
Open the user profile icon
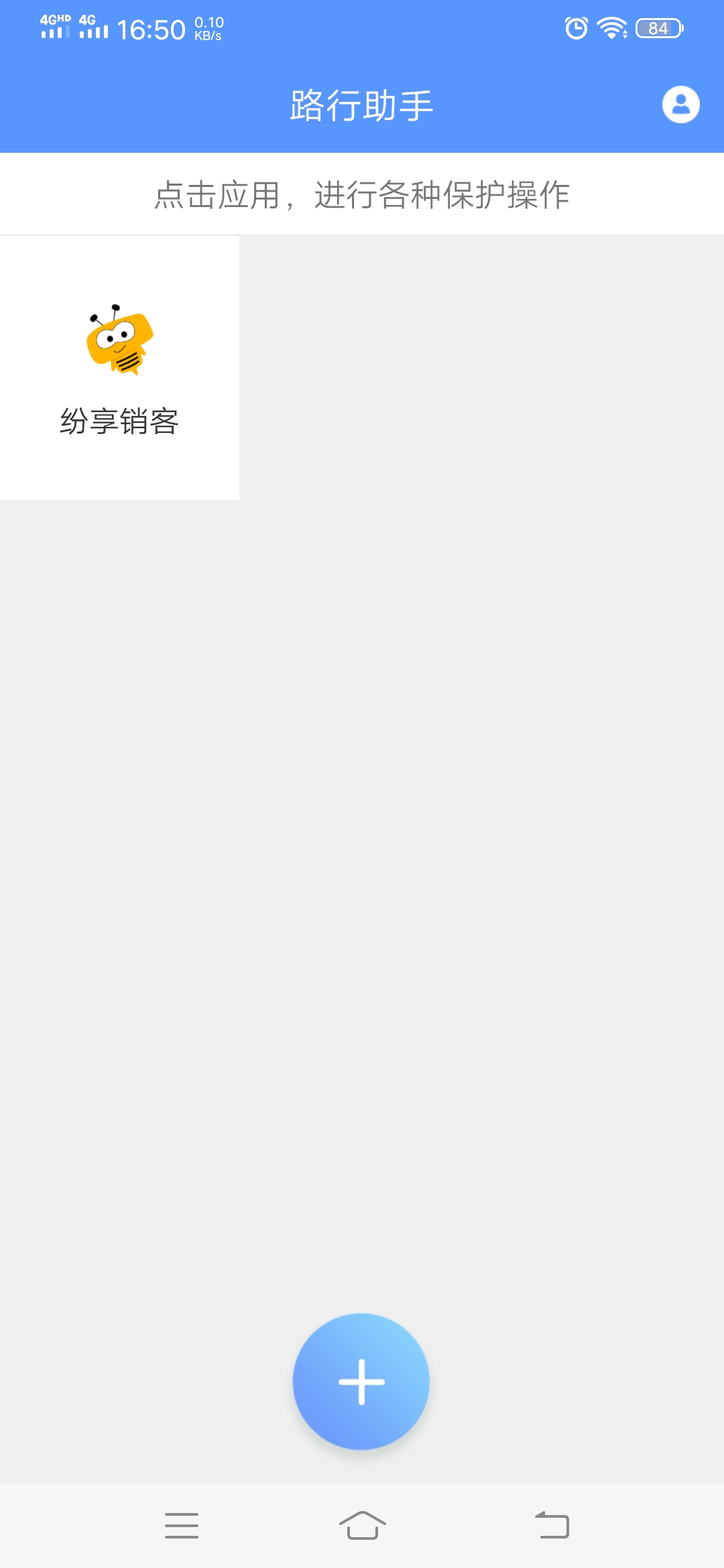(680, 105)
